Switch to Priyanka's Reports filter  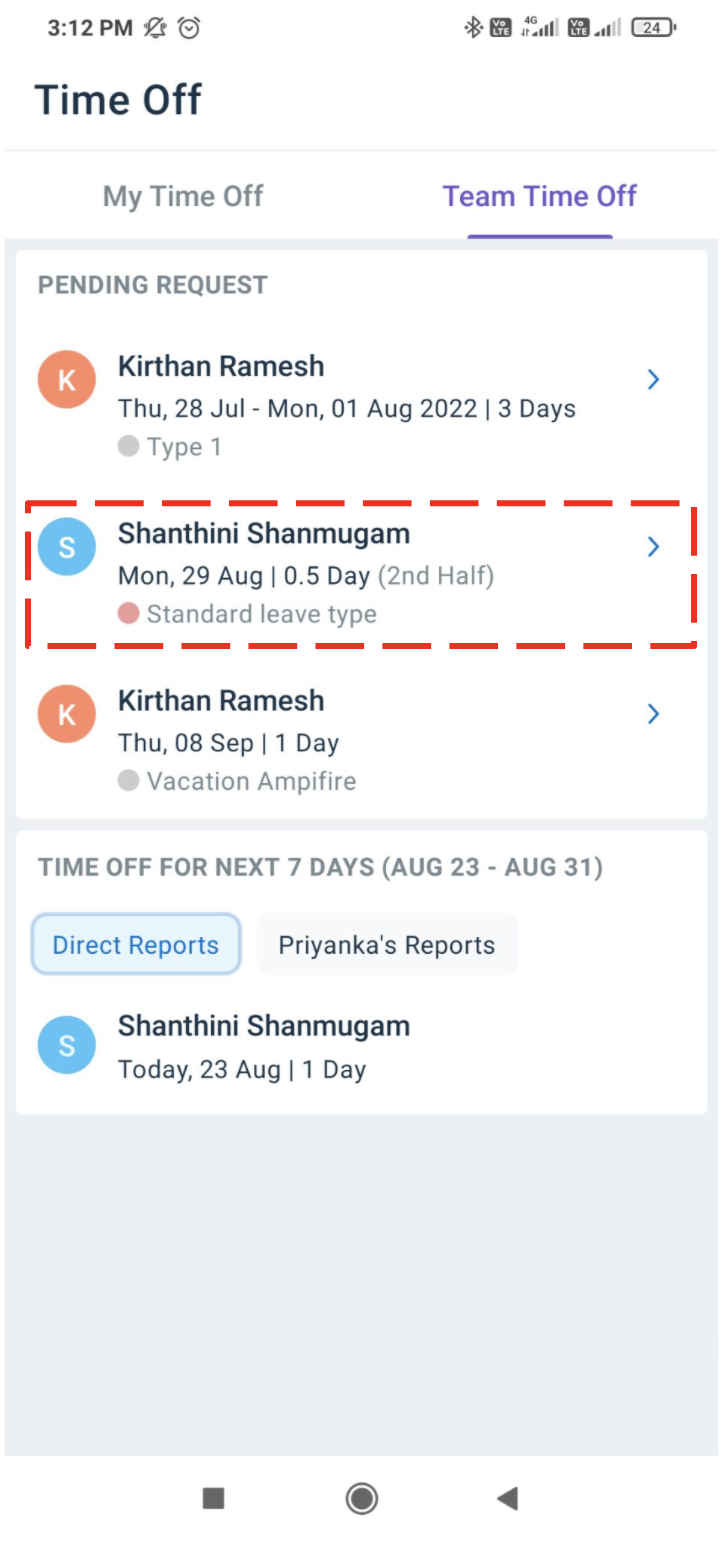[387, 943]
